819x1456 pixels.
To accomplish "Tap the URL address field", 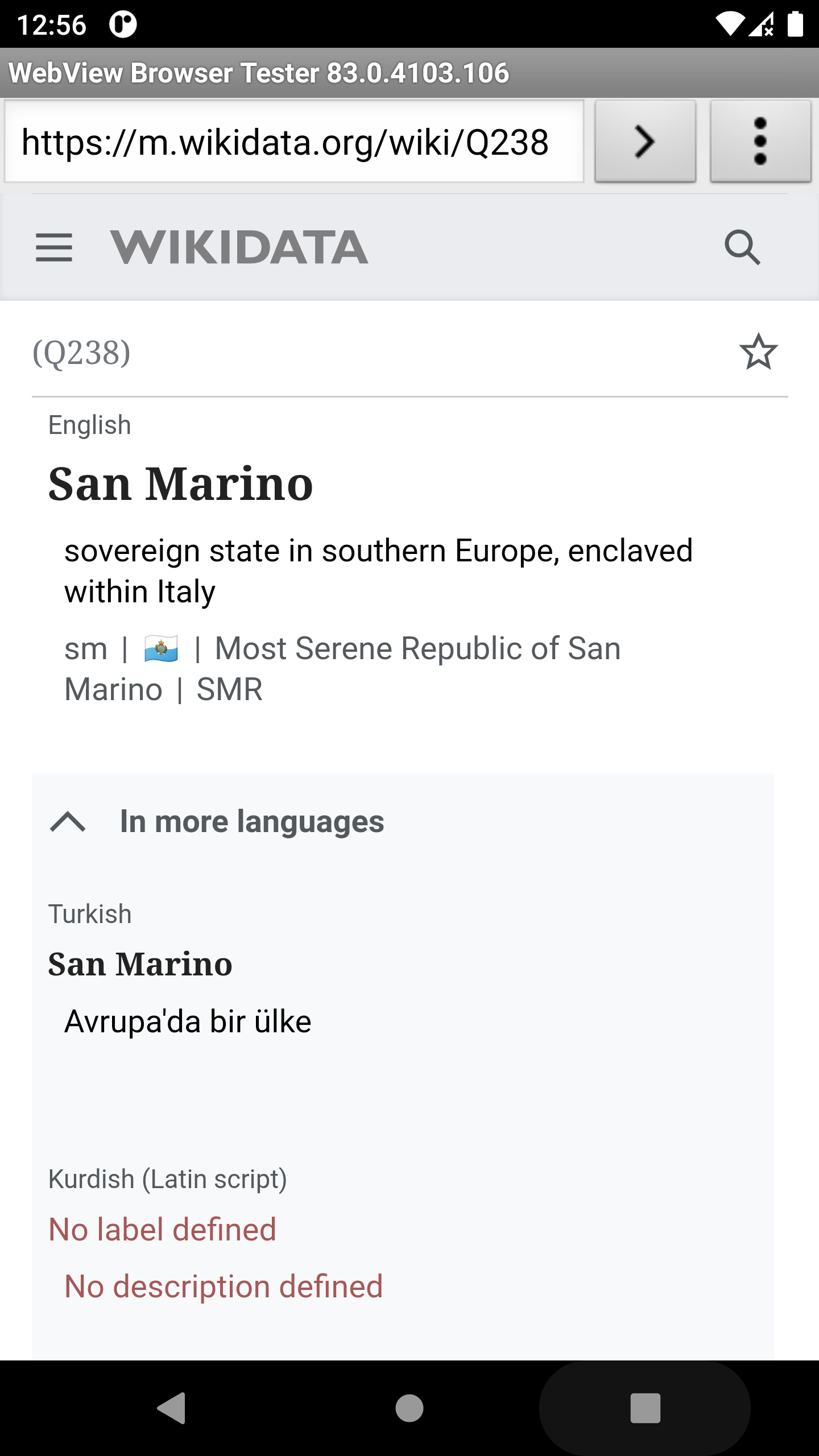I will 293,142.
